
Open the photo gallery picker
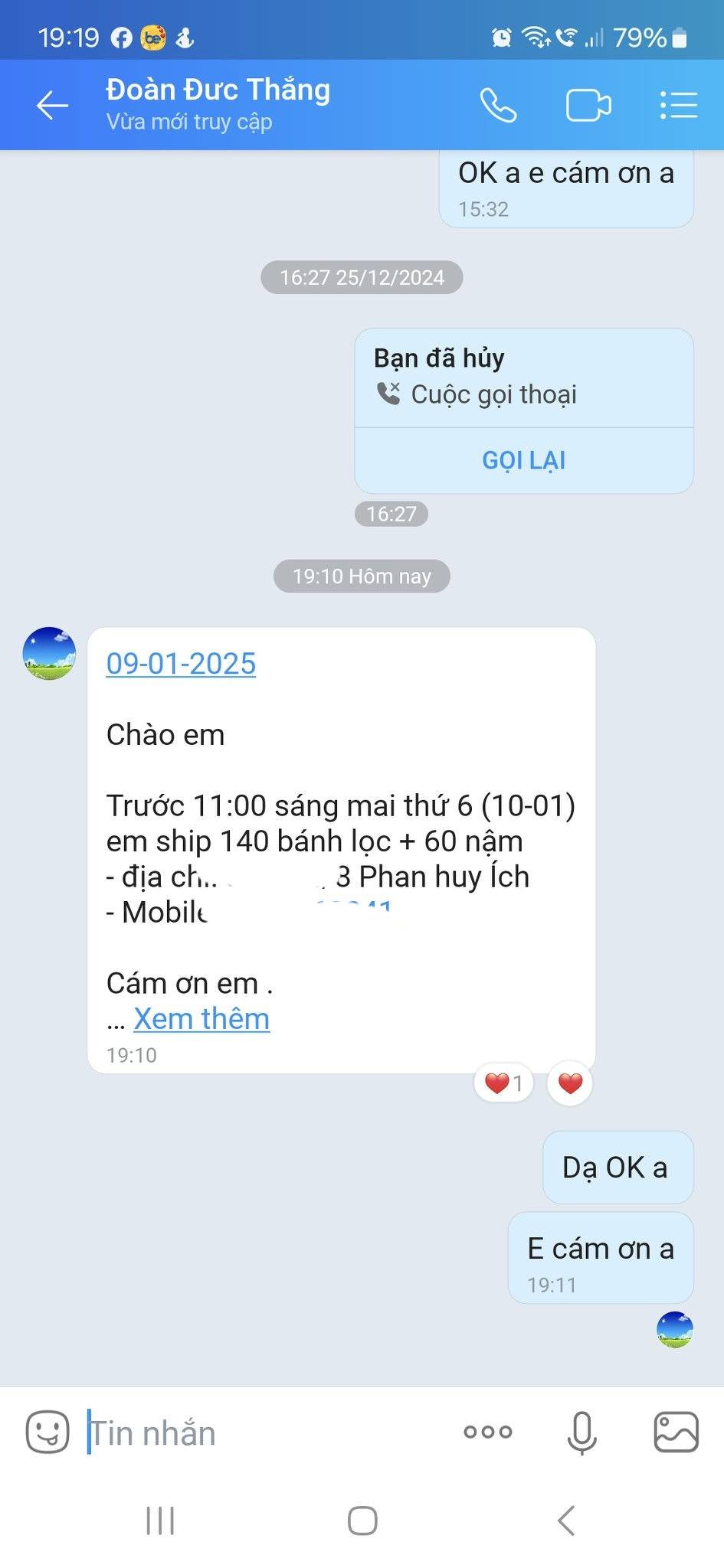676,1432
